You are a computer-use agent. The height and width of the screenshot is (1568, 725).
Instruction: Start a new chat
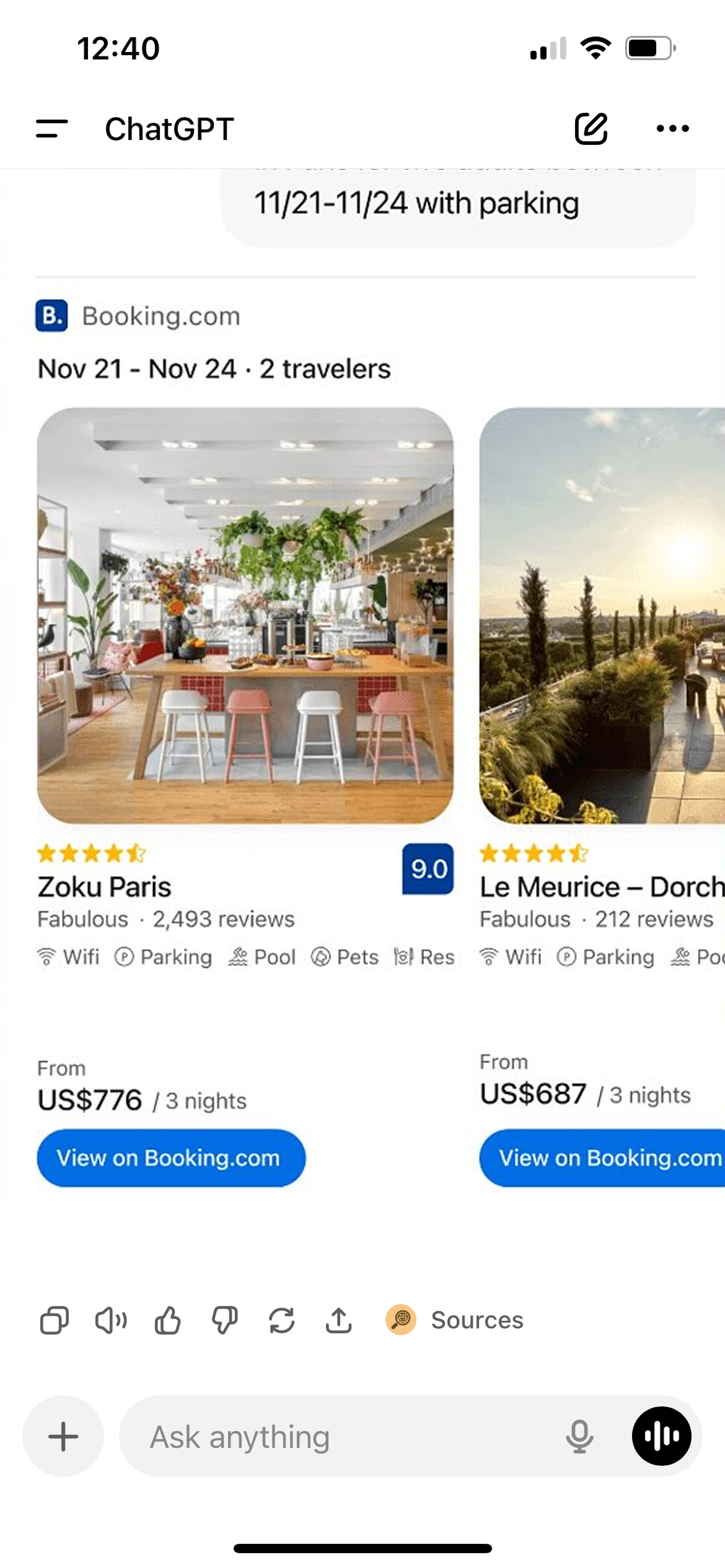click(591, 129)
